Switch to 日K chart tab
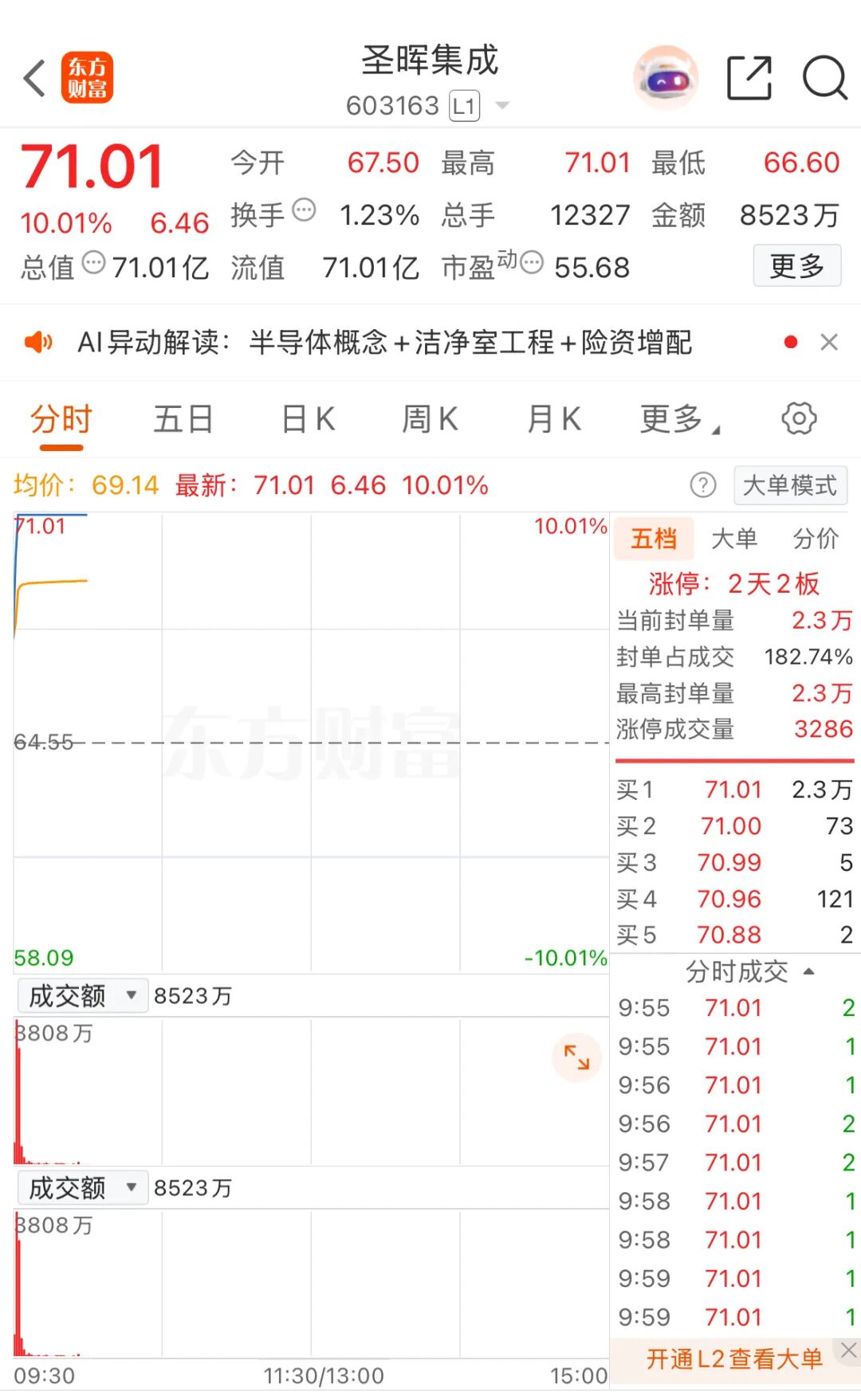861x1400 pixels. [x=308, y=419]
